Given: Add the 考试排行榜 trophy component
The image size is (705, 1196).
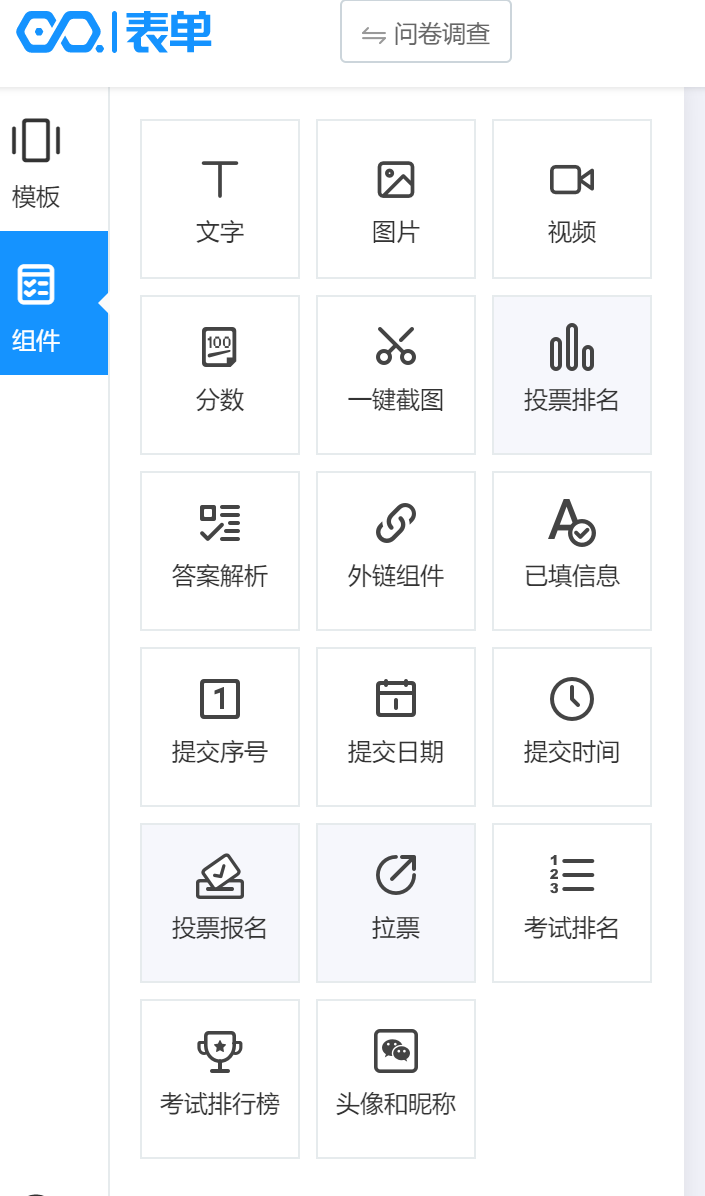Looking at the screenshot, I should [x=220, y=1079].
